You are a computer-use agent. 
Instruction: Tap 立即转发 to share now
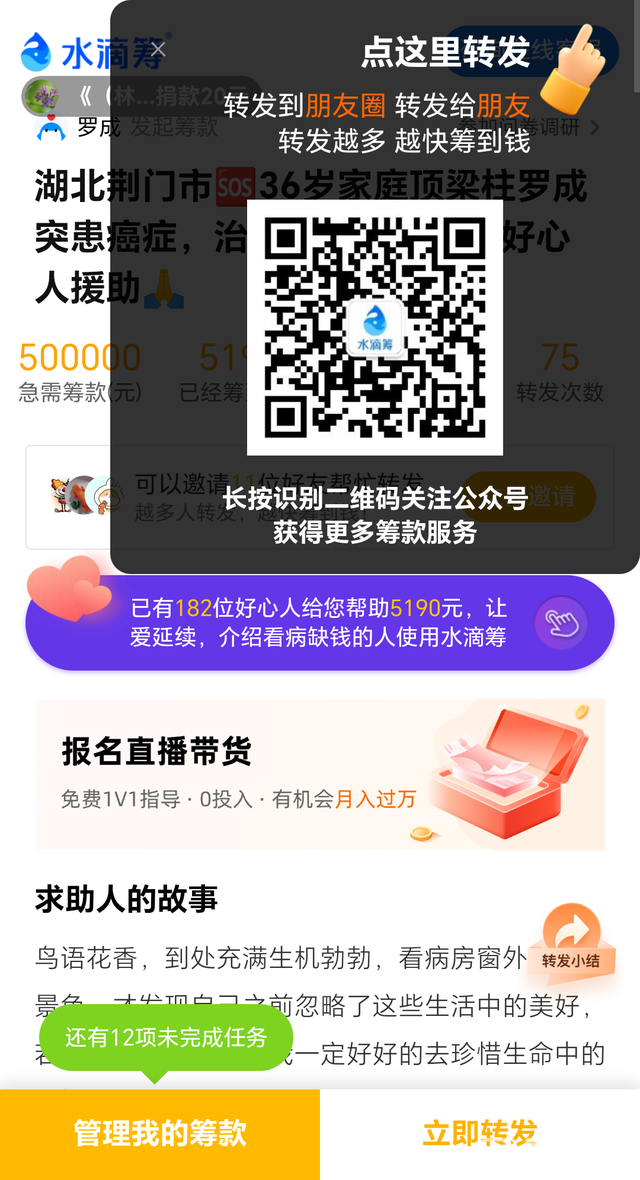coord(480,1134)
